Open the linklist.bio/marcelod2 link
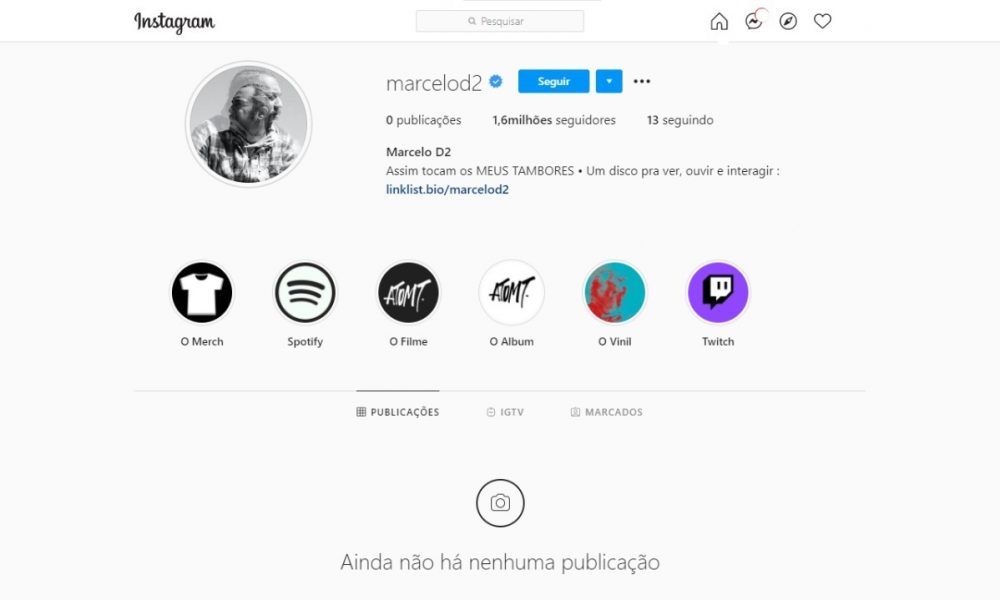1000x600 pixels. coord(447,189)
